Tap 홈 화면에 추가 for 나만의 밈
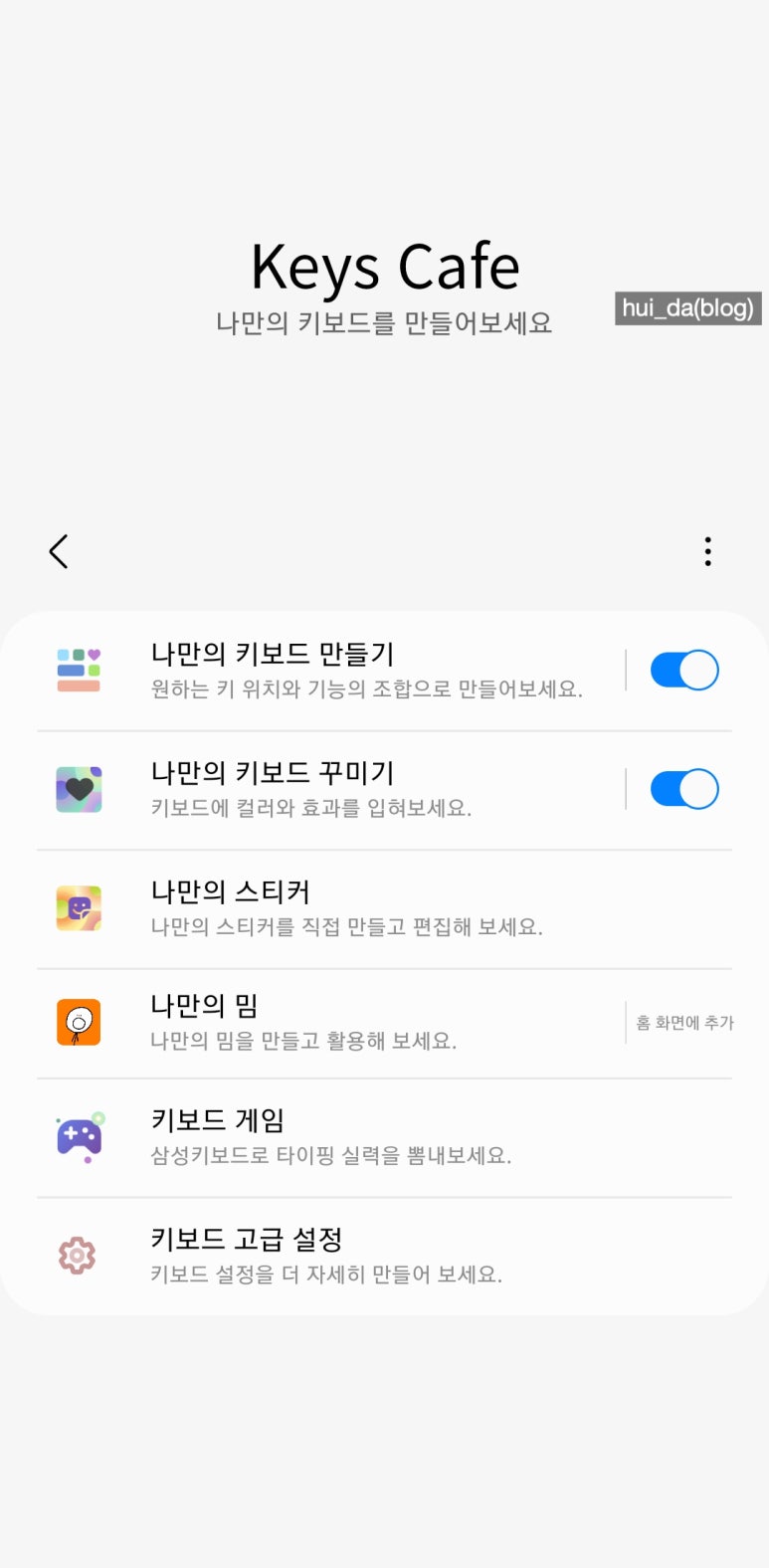This screenshot has width=769, height=1568. coord(684,1023)
